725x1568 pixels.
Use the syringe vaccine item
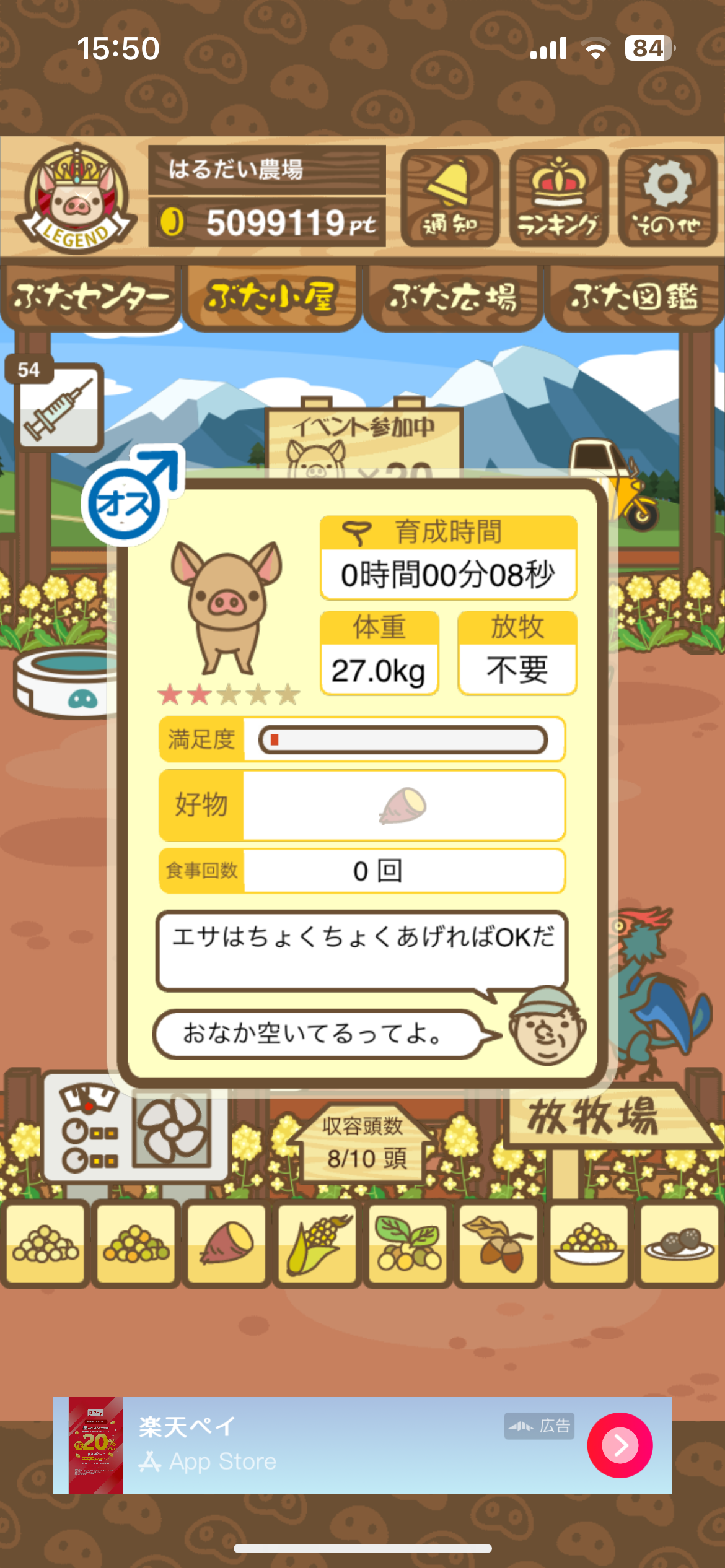59,406
